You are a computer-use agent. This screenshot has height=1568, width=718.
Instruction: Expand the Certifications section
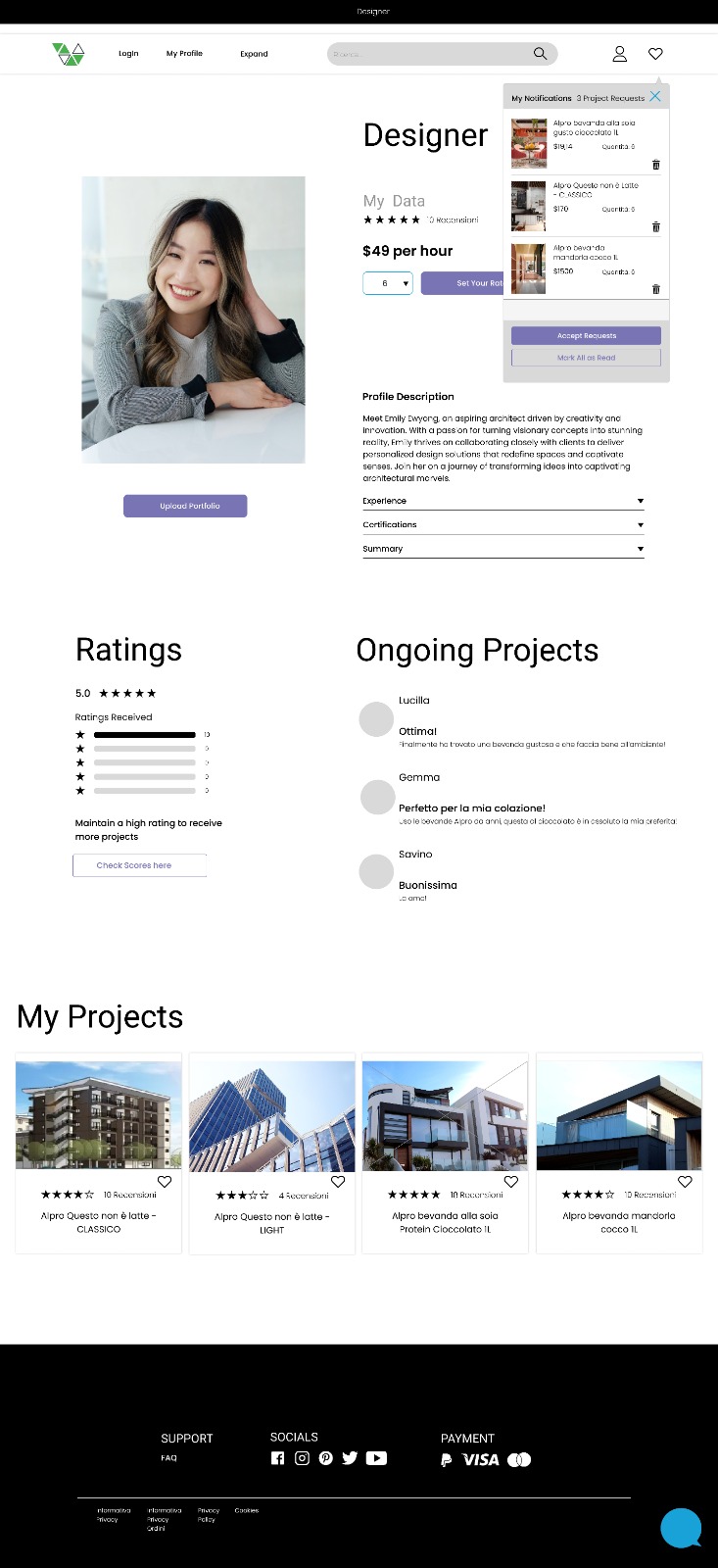coord(503,525)
